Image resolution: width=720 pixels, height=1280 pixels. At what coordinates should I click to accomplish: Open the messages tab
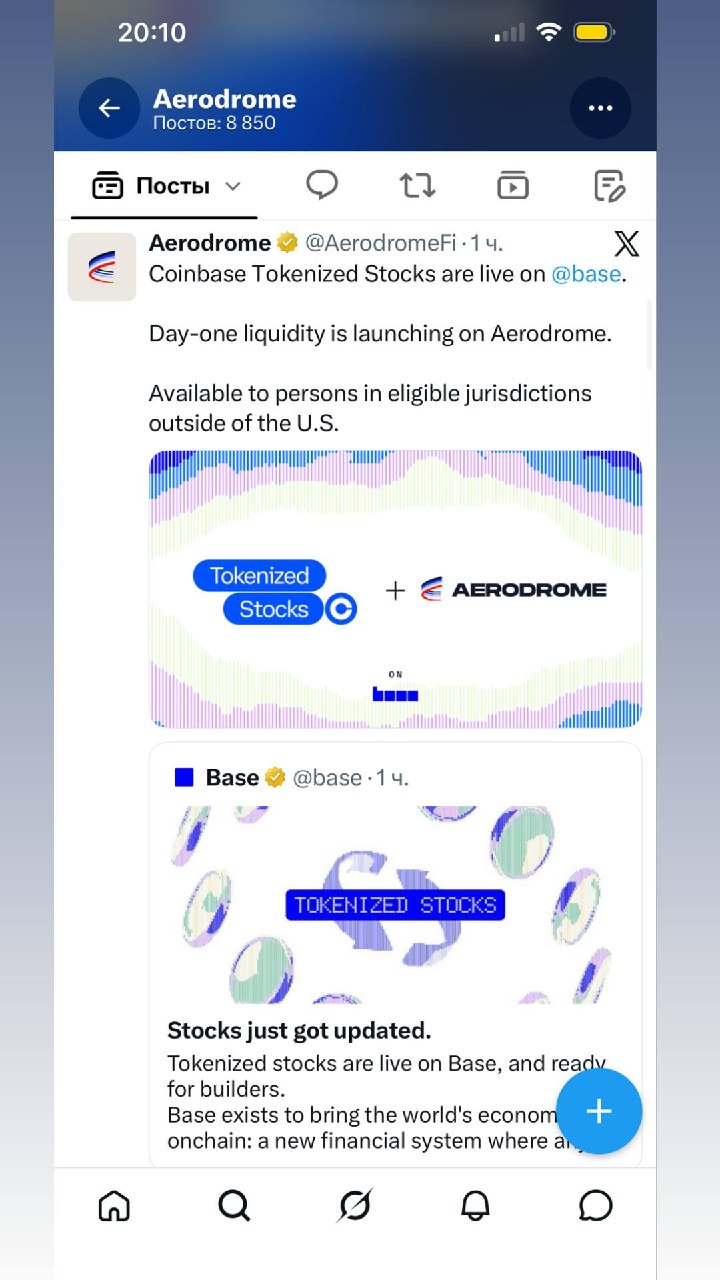tap(596, 1206)
